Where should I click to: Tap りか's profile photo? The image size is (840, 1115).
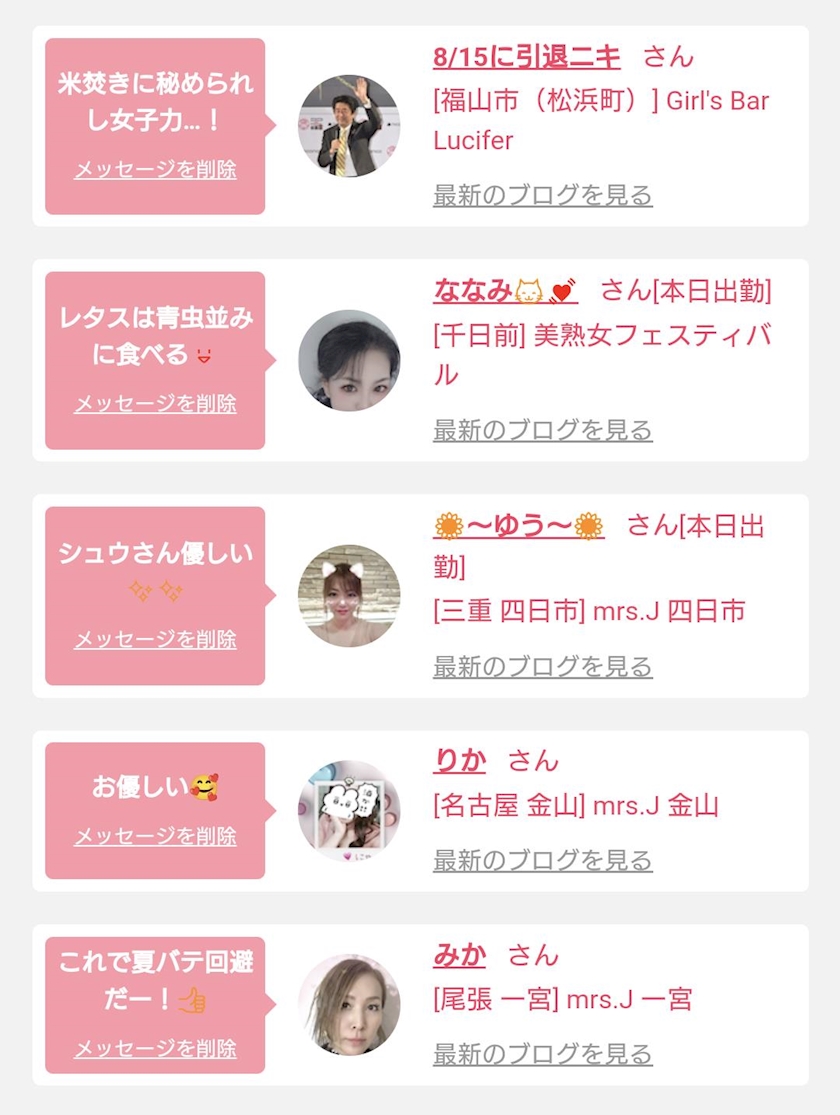[x=349, y=811]
